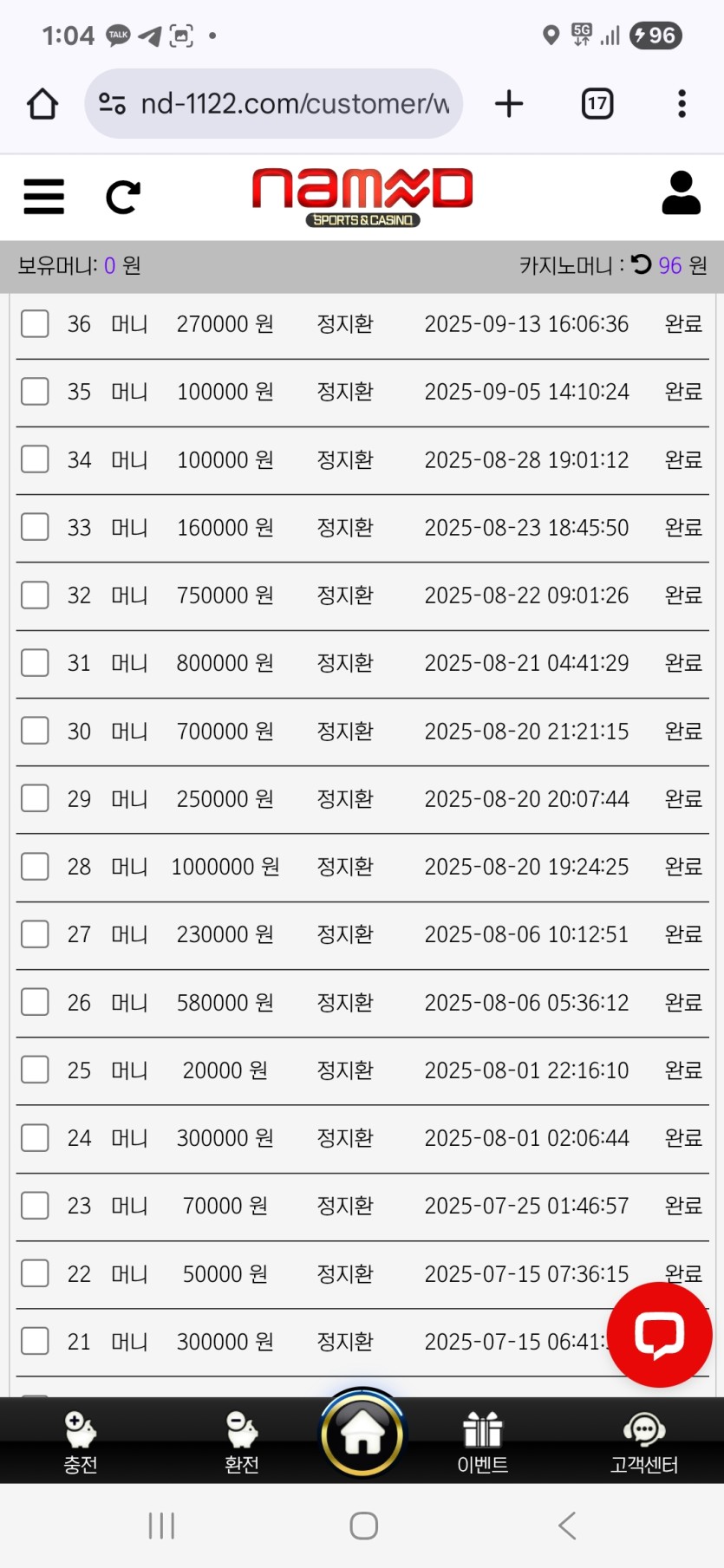
Task: Open the live chat bubble
Action: pyautogui.click(x=660, y=1334)
